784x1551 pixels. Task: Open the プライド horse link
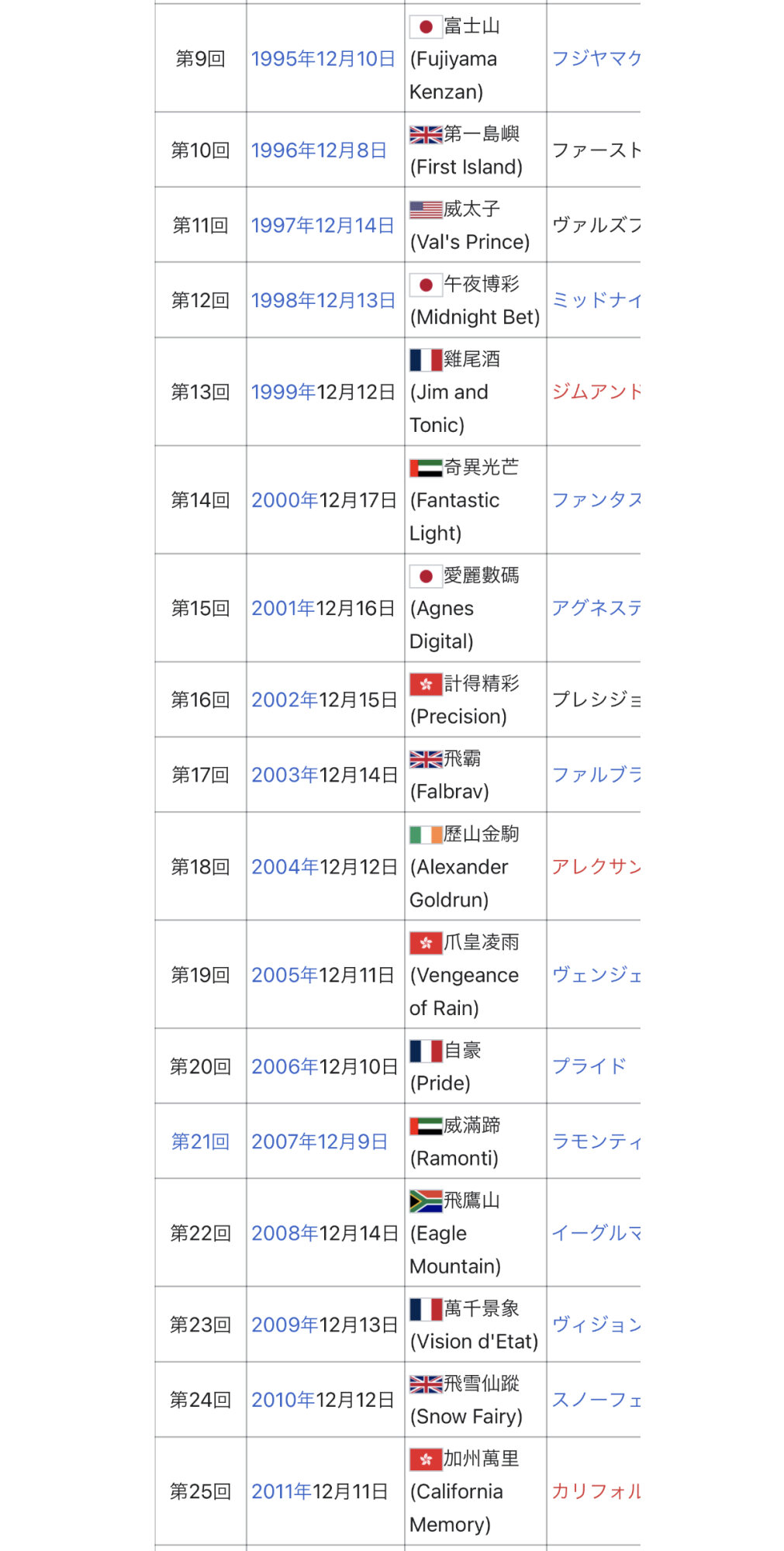589,1067
